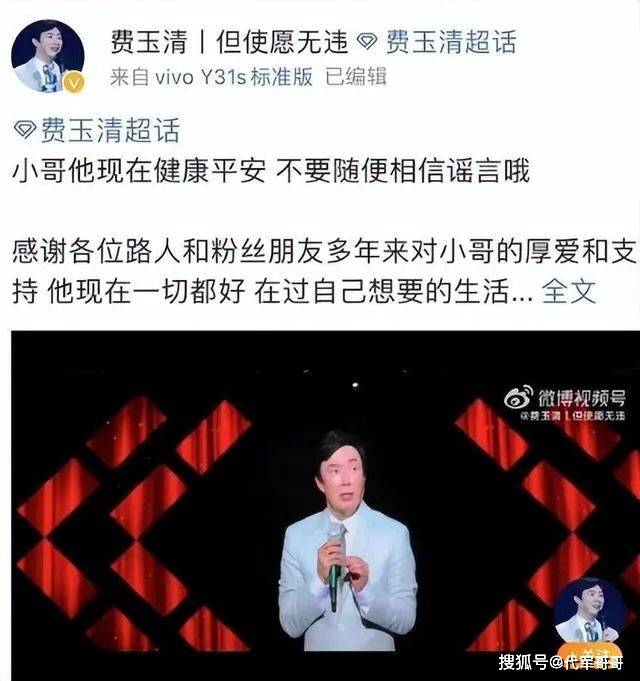
Task: Open the poster's profile avatar
Action: [47, 56]
